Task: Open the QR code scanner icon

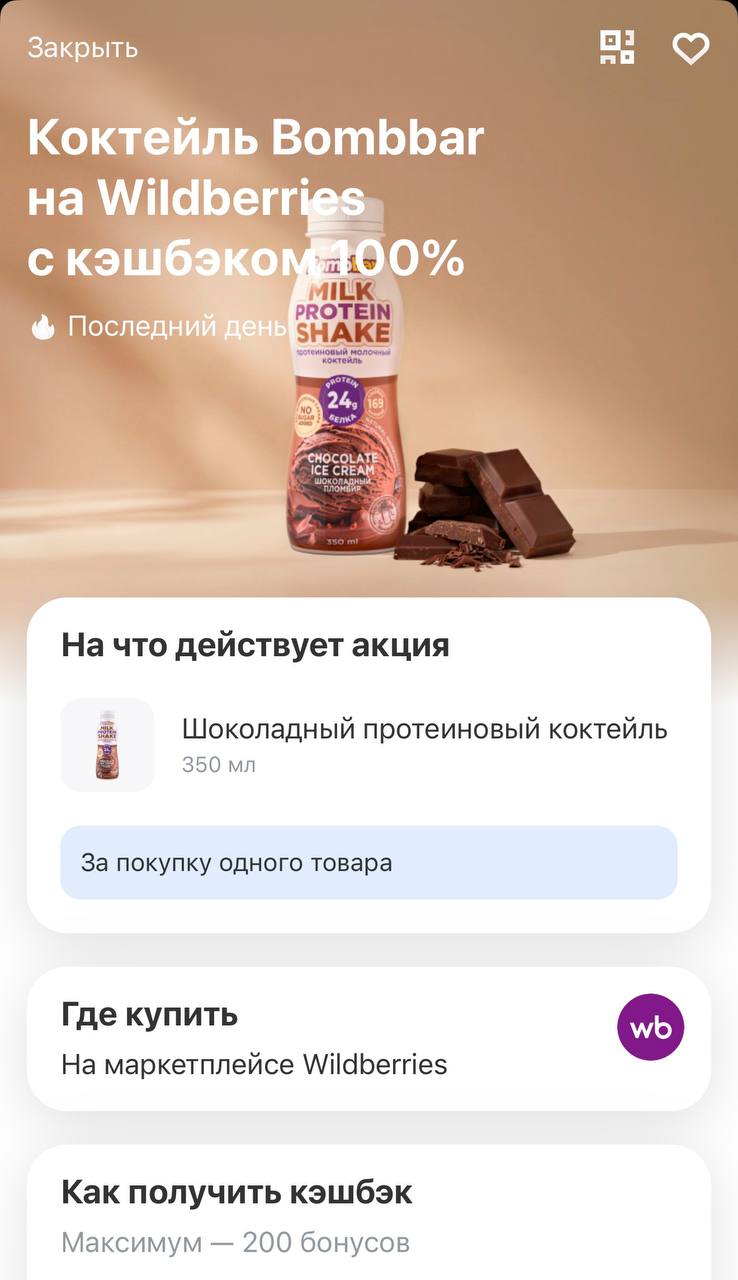Action: 617,47
